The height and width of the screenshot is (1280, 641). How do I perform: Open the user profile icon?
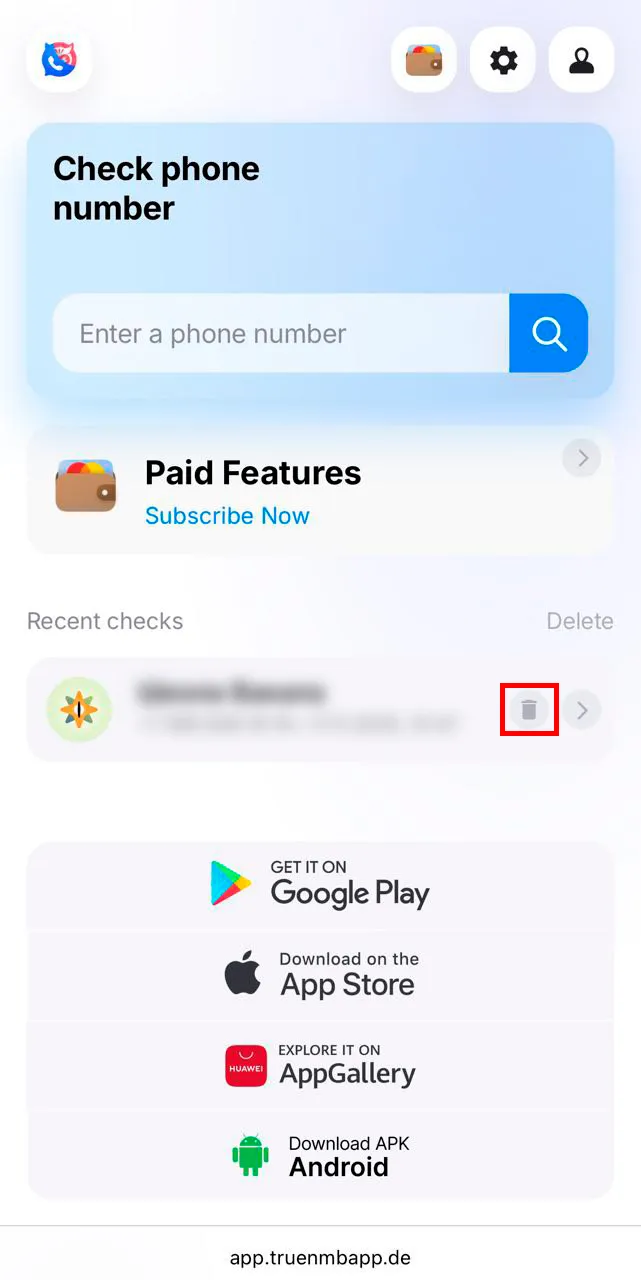pyautogui.click(x=581, y=61)
